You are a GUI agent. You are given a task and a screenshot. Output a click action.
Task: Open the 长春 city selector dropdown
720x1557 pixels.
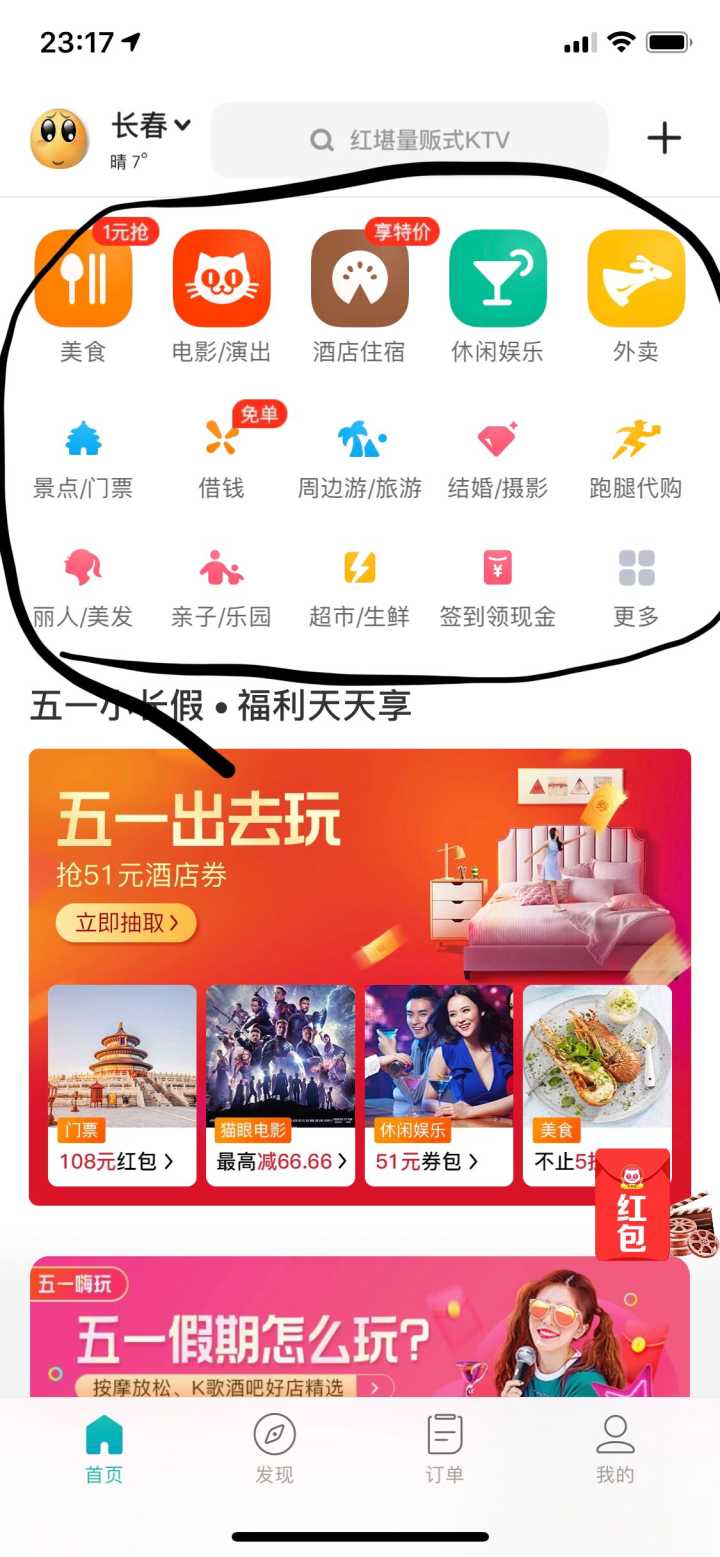pyautogui.click(x=146, y=125)
